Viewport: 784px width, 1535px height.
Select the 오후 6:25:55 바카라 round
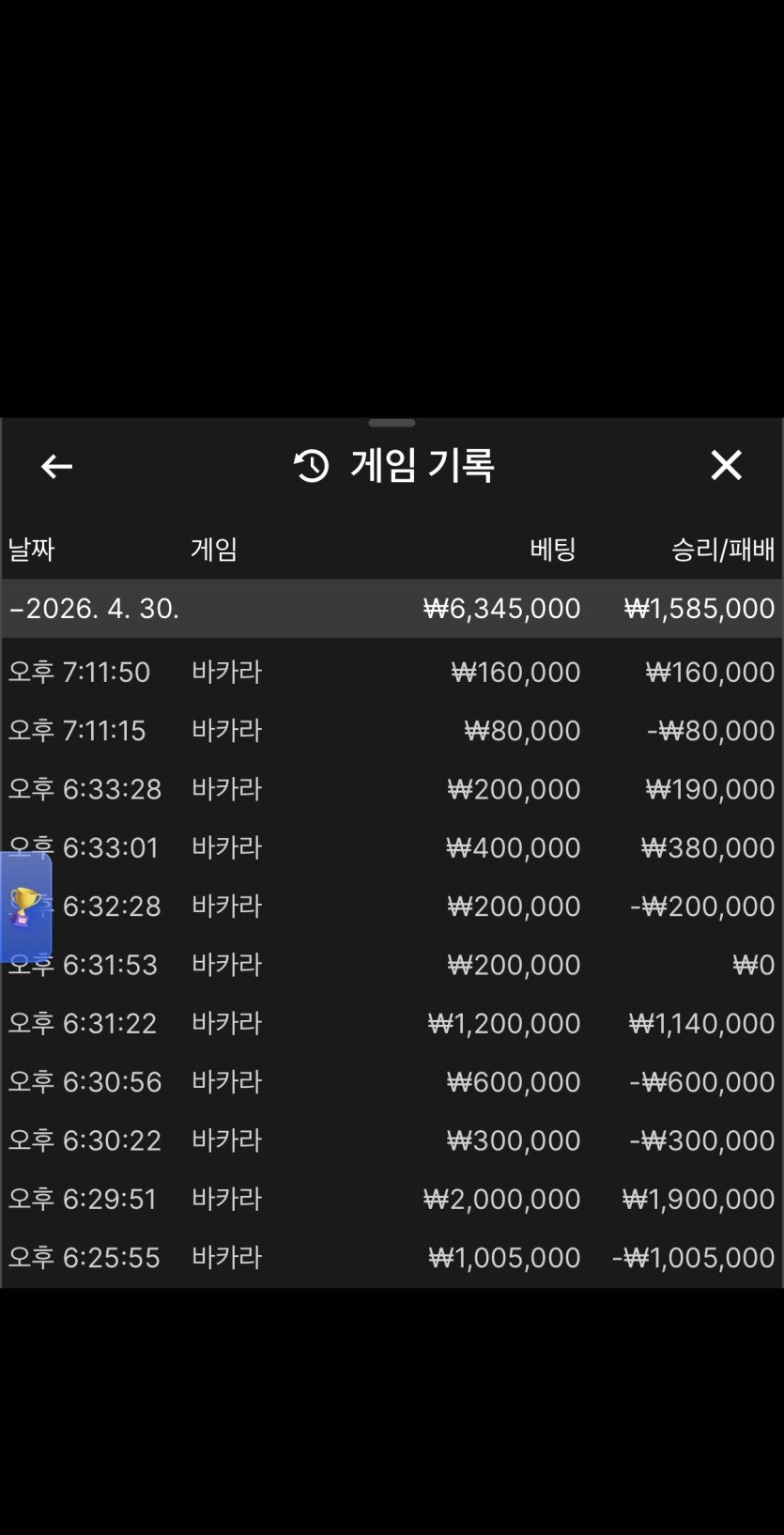click(x=391, y=1257)
